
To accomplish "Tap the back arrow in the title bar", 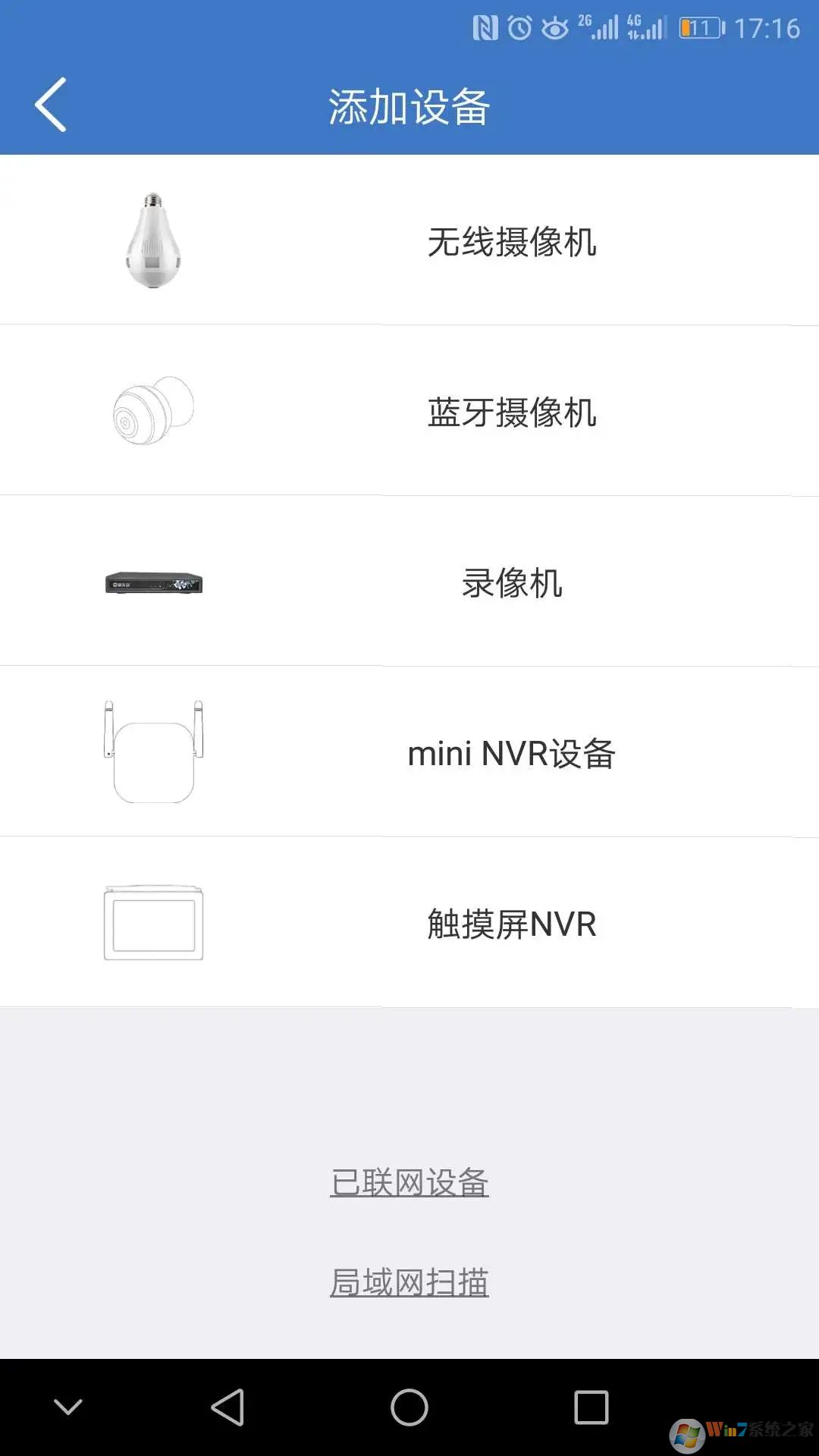I will pos(50,105).
